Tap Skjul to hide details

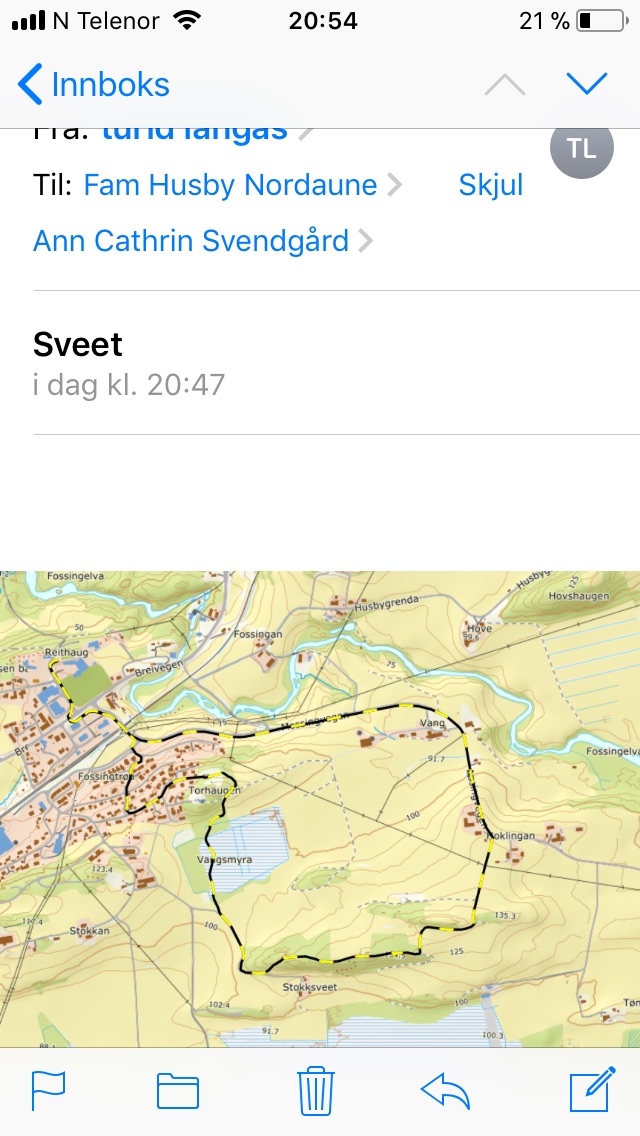pos(490,185)
